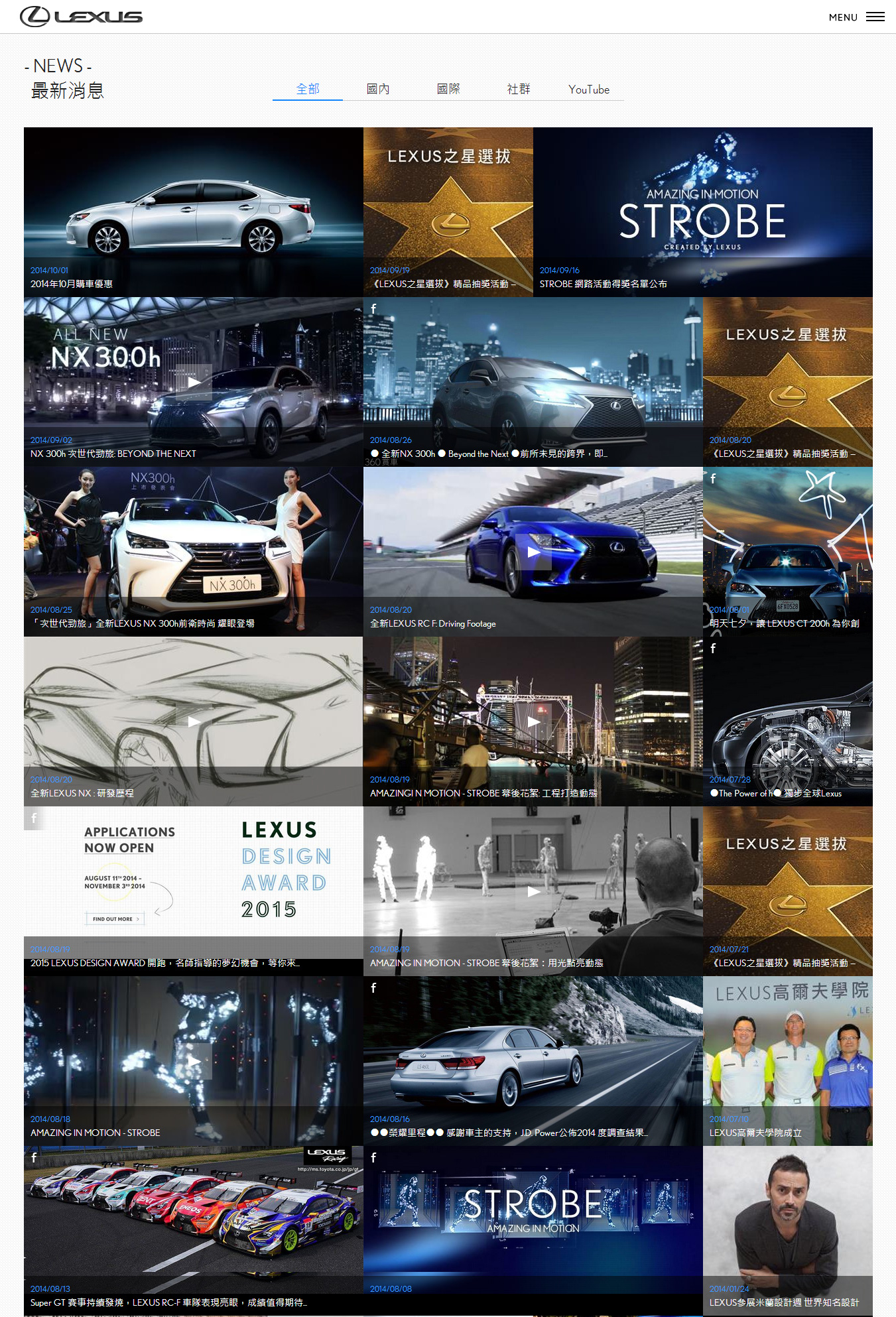Open the Super GT 賽事 RC-F post
The width and height of the screenshot is (896, 1317).
click(x=193, y=1231)
